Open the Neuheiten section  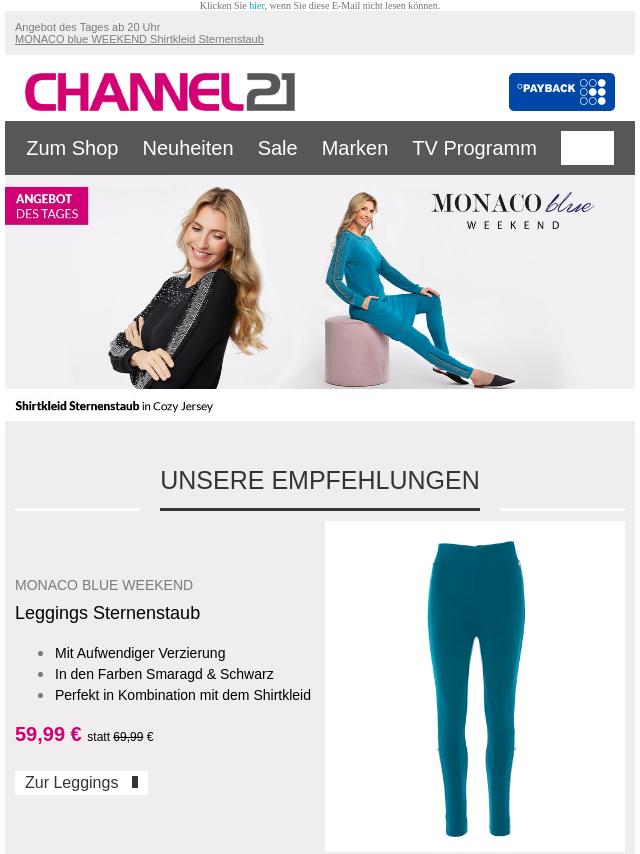coord(187,148)
